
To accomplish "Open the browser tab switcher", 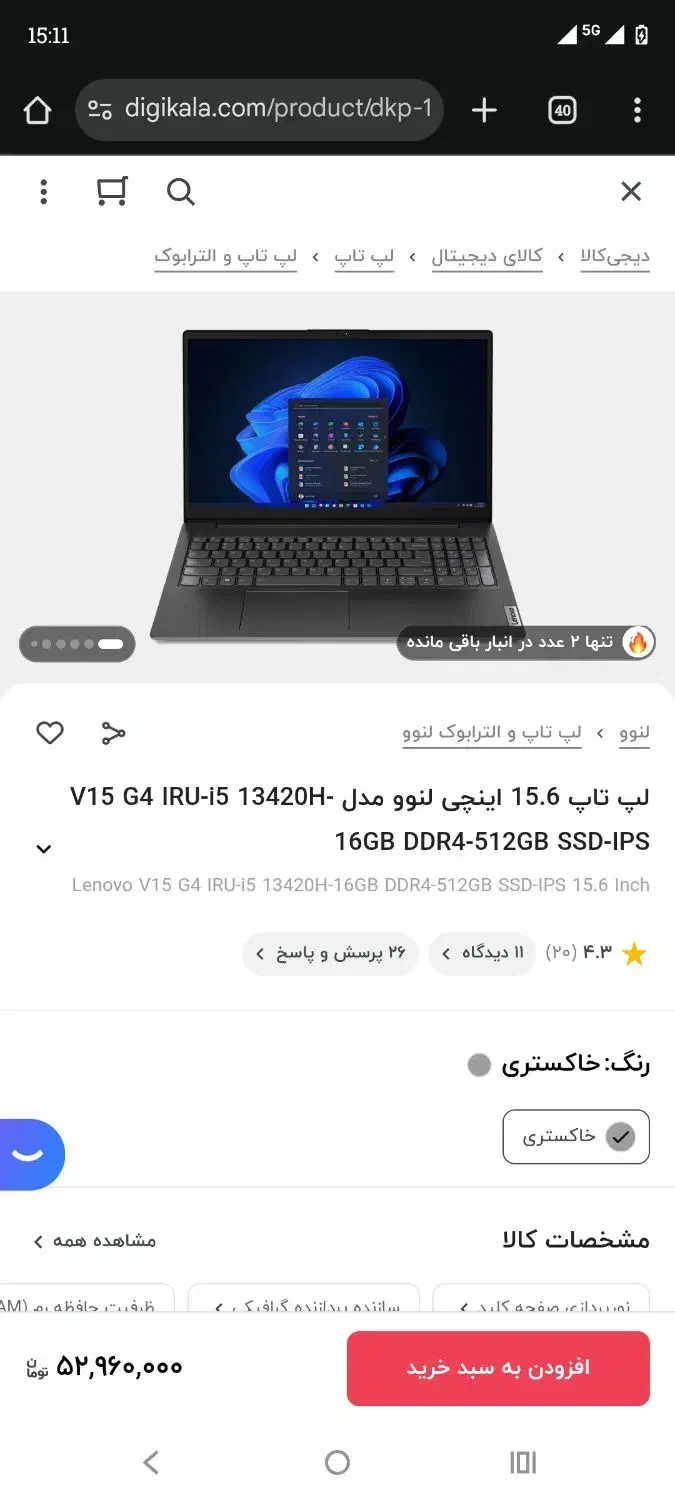I will coord(563,110).
